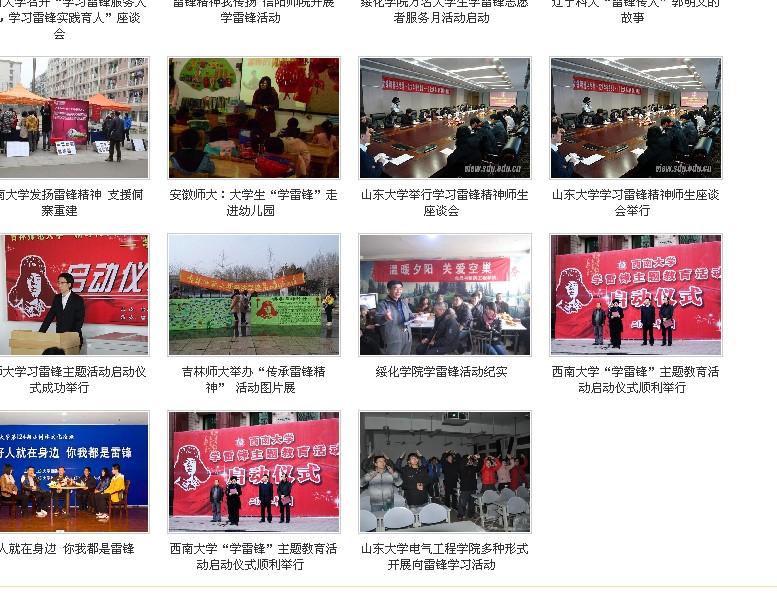View the 绥化学院学雷锋活动纪实 photo
Viewport: 777px width, 598px height.
445,295
